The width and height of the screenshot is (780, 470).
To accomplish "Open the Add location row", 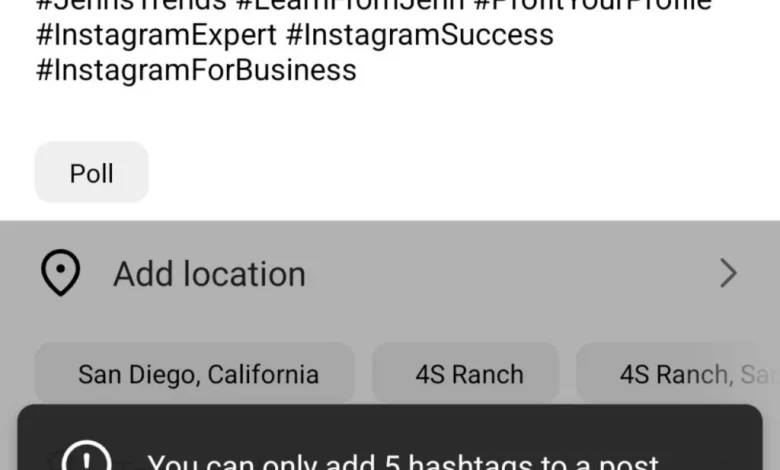I will pos(388,273).
